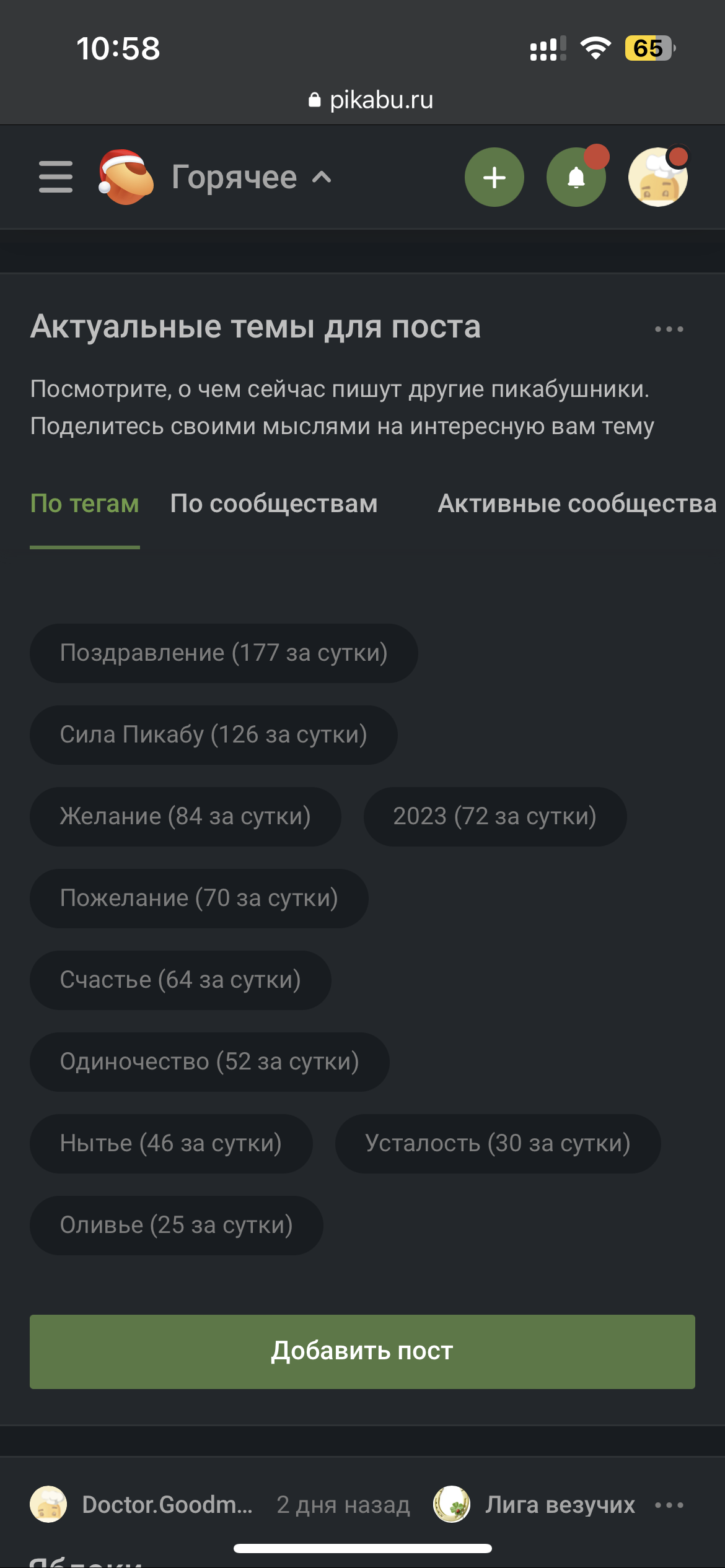Open the notifications bell
725x1568 pixels.
pyautogui.click(x=576, y=178)
